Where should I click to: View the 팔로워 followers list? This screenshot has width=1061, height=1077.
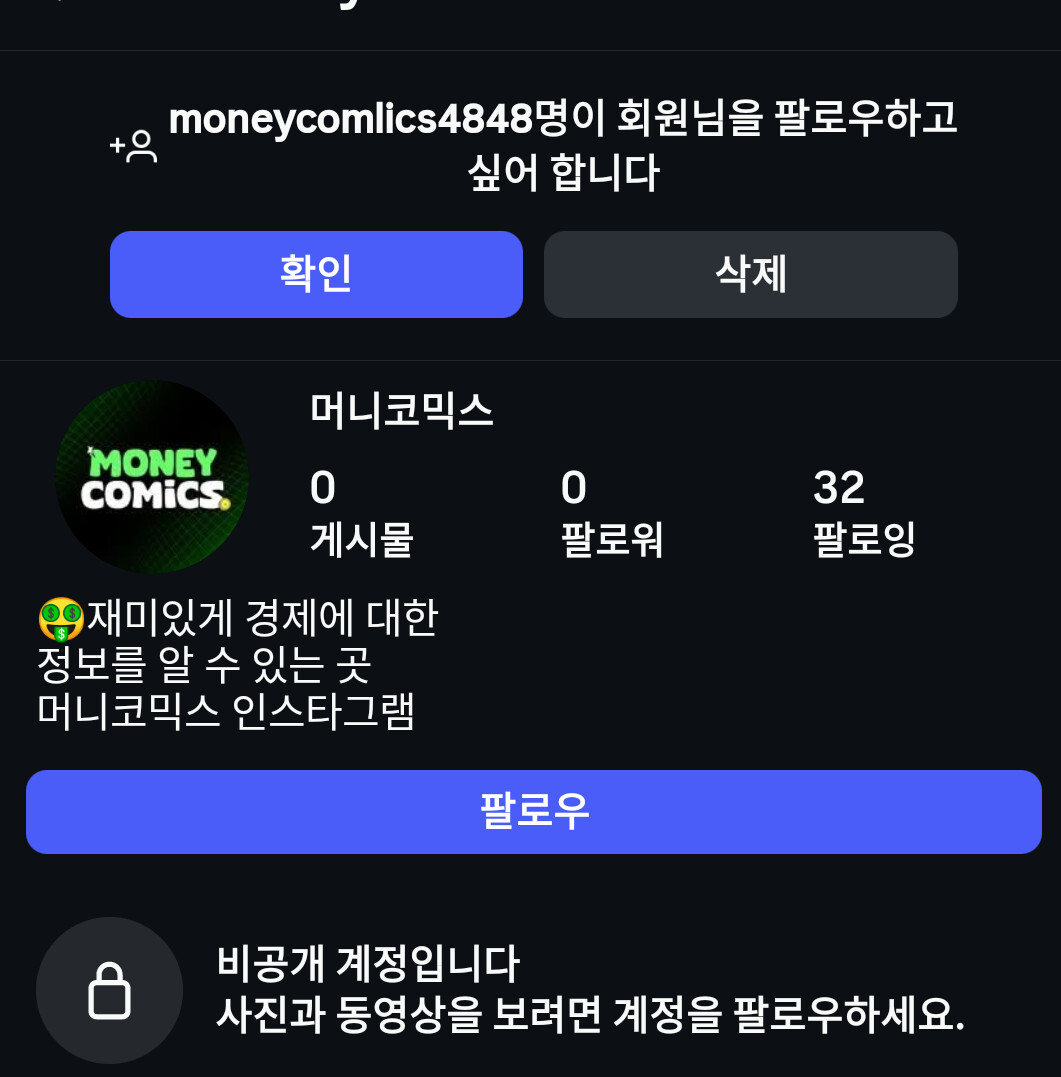pyautogui.click(x=611, y=512)
